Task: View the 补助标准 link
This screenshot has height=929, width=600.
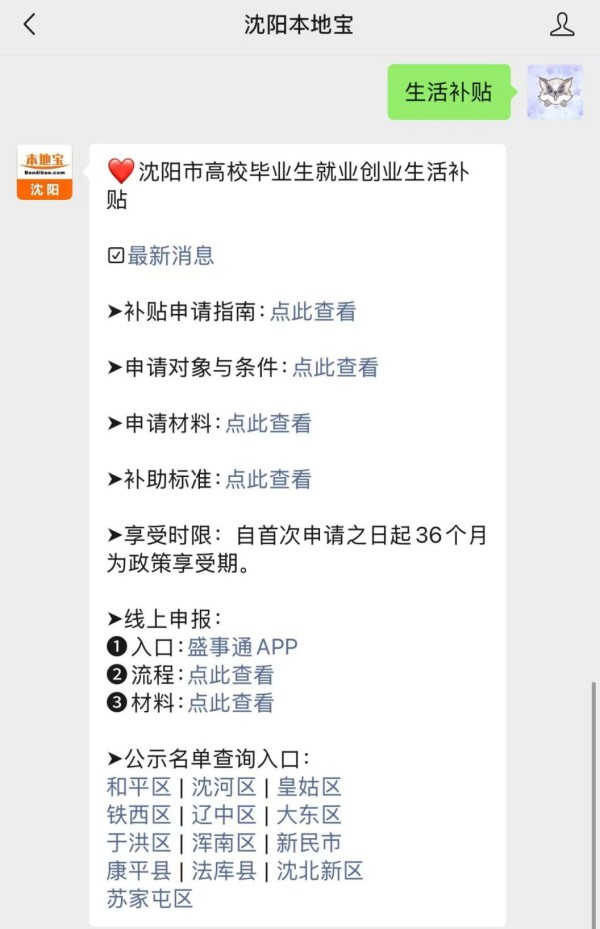Action: pos(268,480)
